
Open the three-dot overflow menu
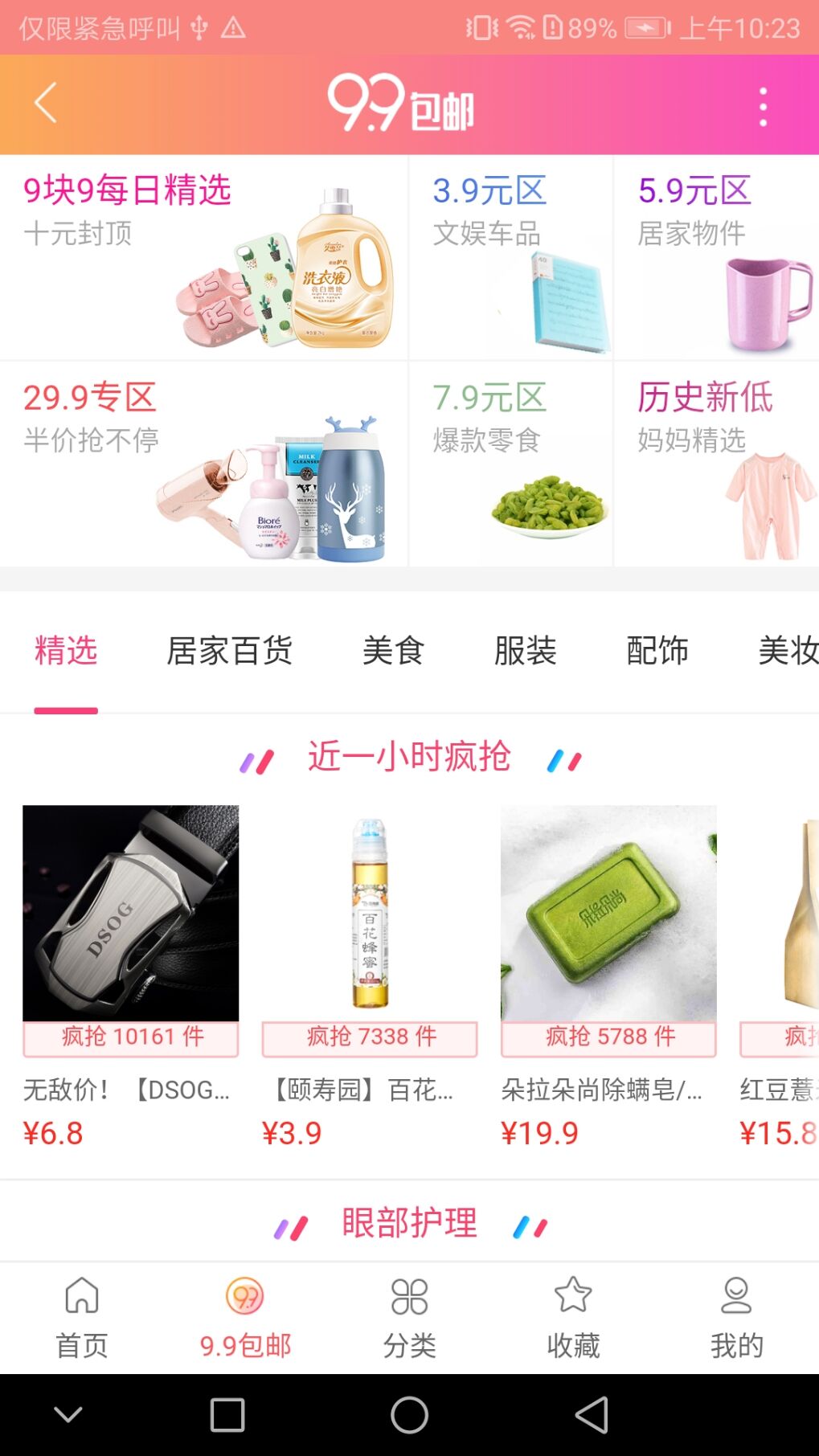763,106
